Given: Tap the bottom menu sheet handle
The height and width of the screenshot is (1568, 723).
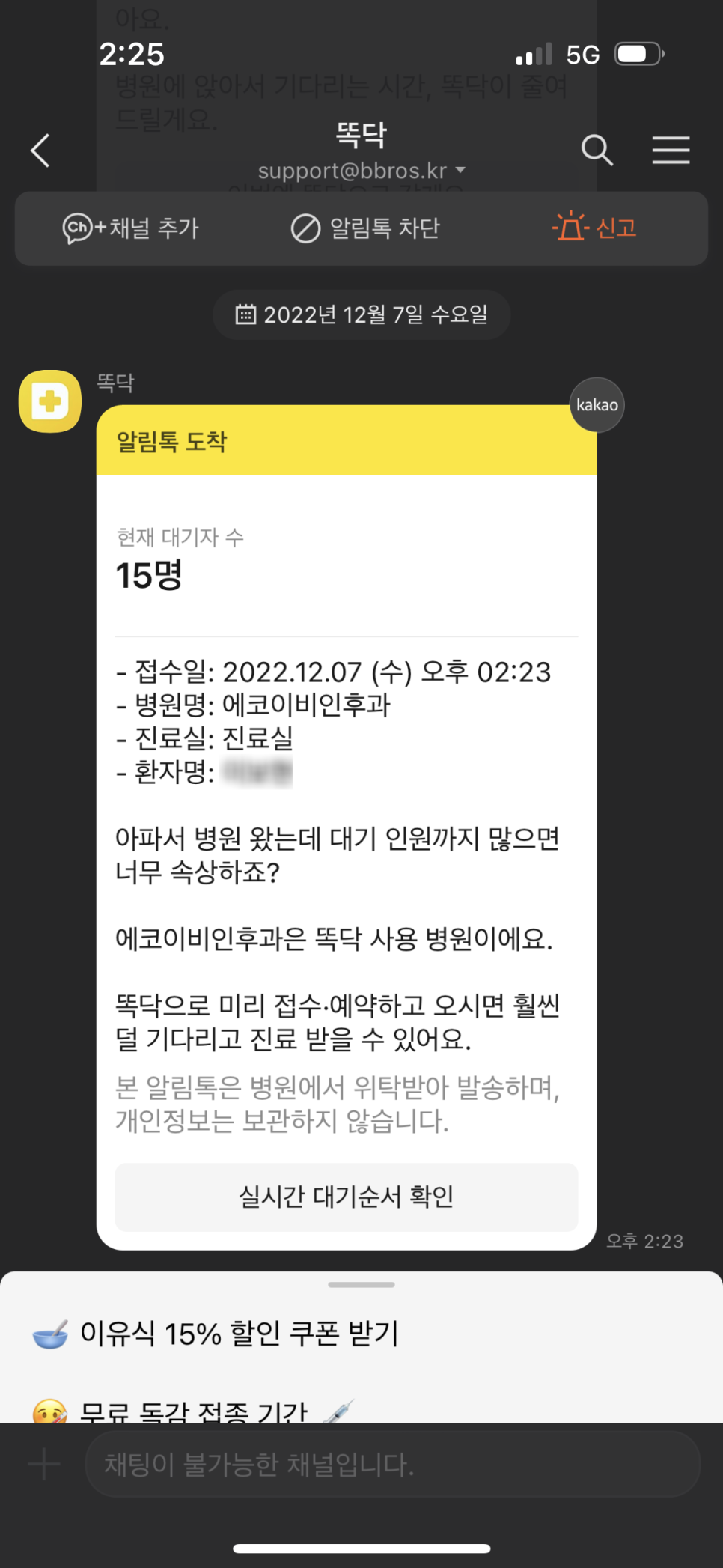Looking at the screenshot, I should pos(361,1285).
